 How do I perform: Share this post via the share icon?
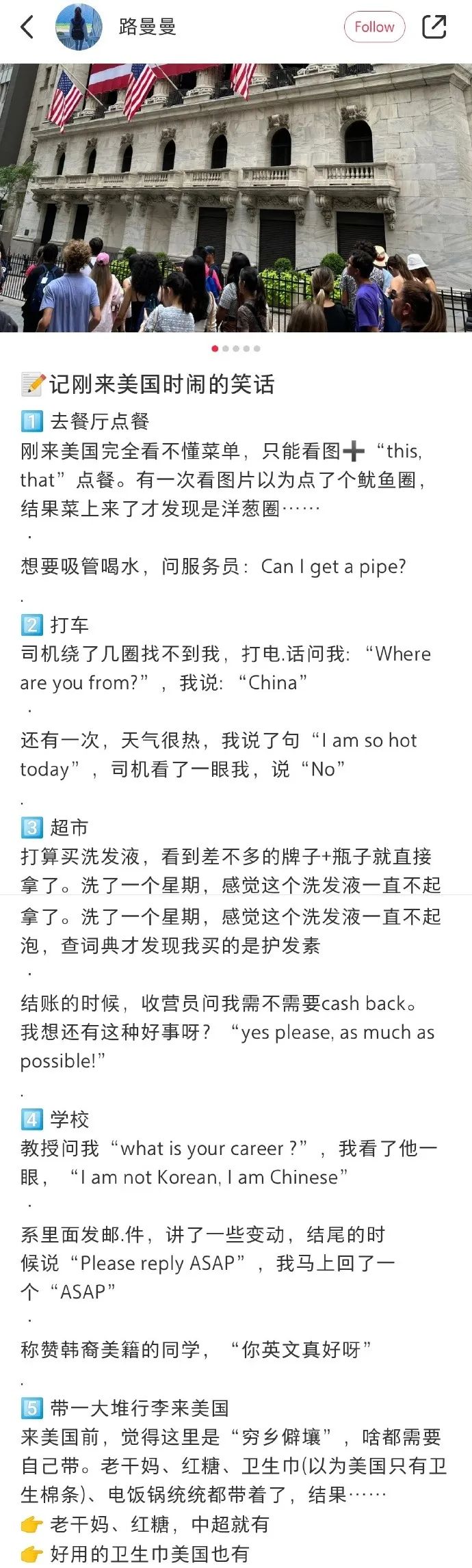[x=434, y=27]
